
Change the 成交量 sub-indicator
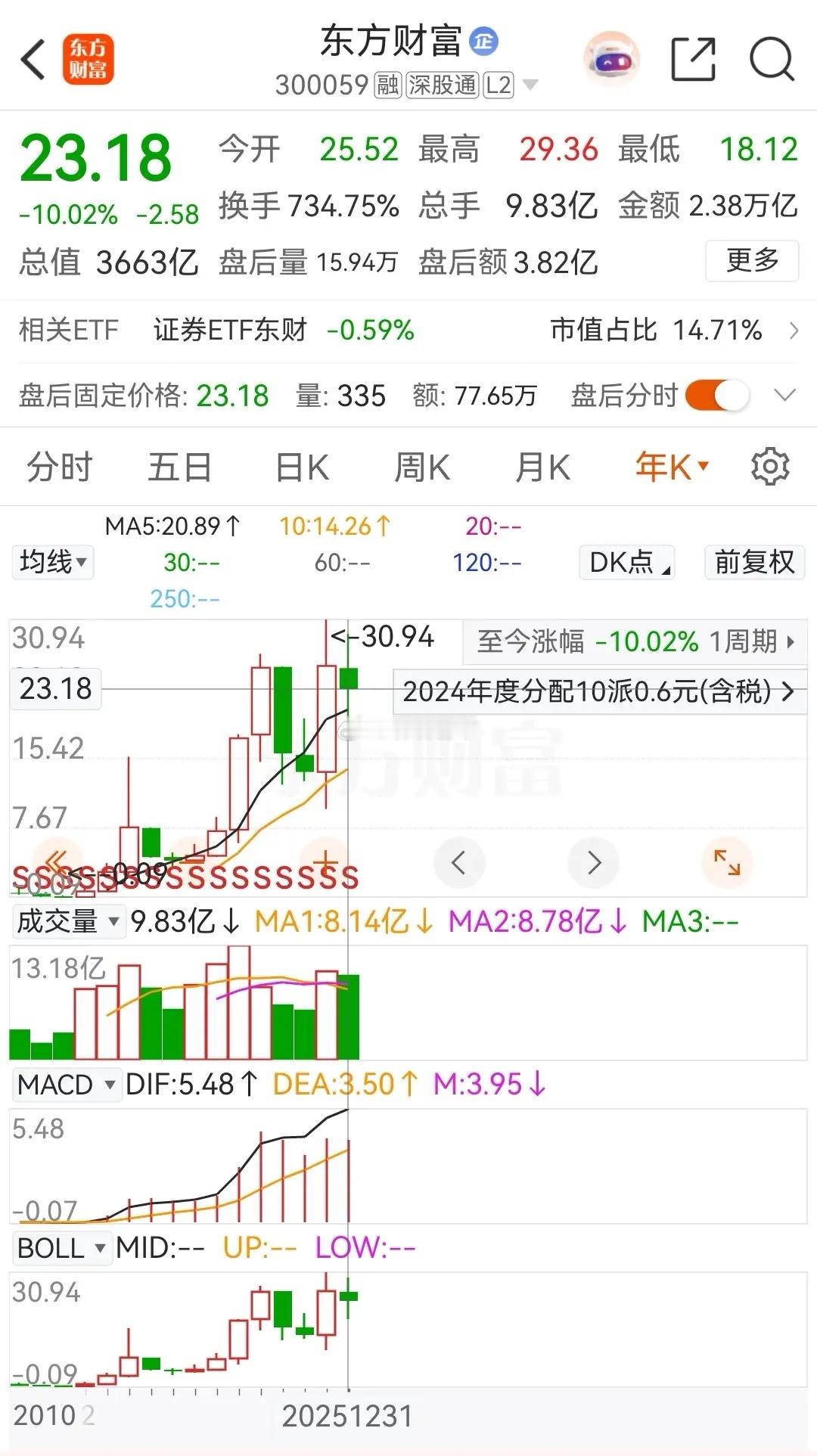[x=68, y=921]
